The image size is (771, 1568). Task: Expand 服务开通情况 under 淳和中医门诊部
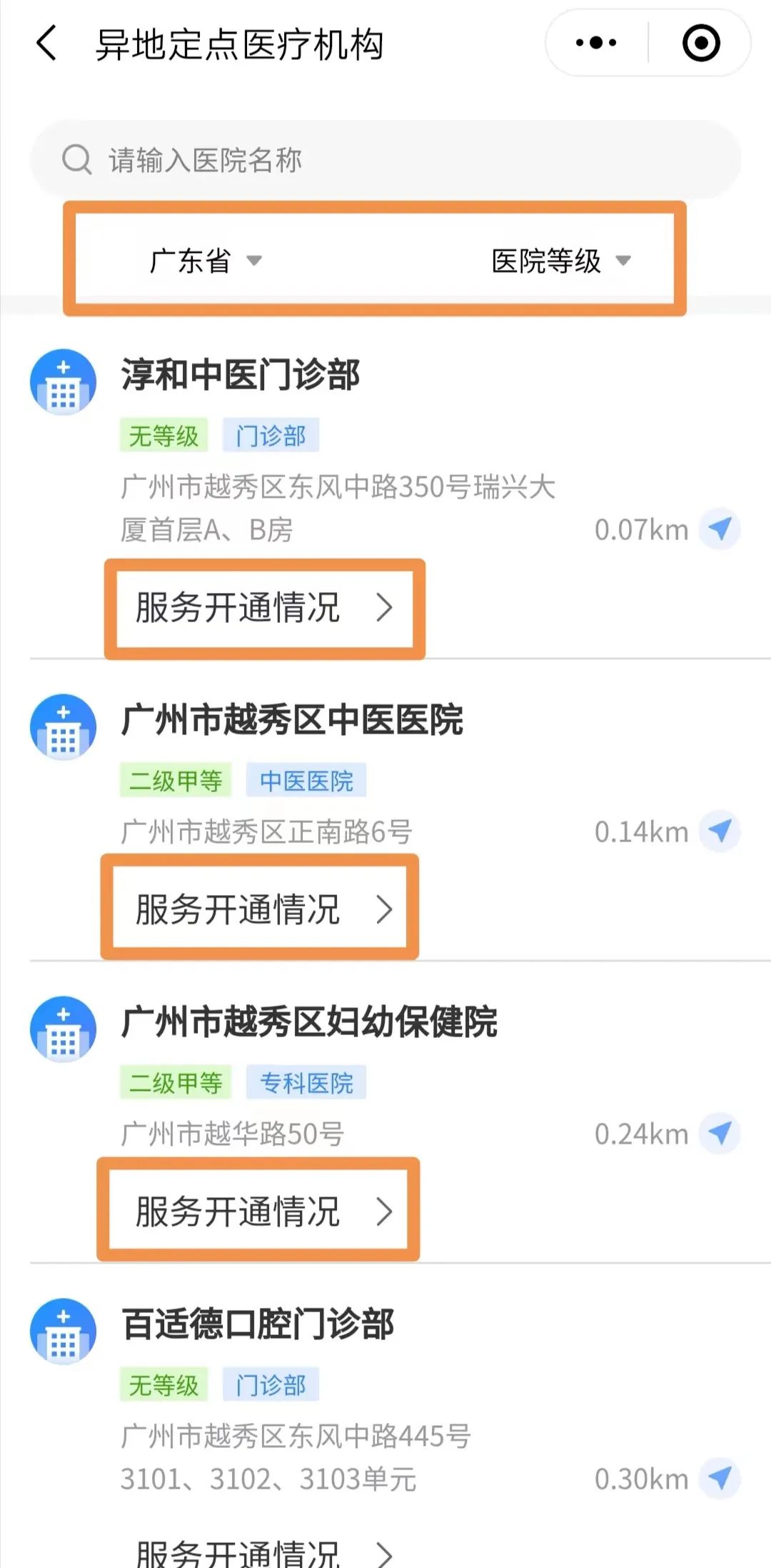pos(264,609)
